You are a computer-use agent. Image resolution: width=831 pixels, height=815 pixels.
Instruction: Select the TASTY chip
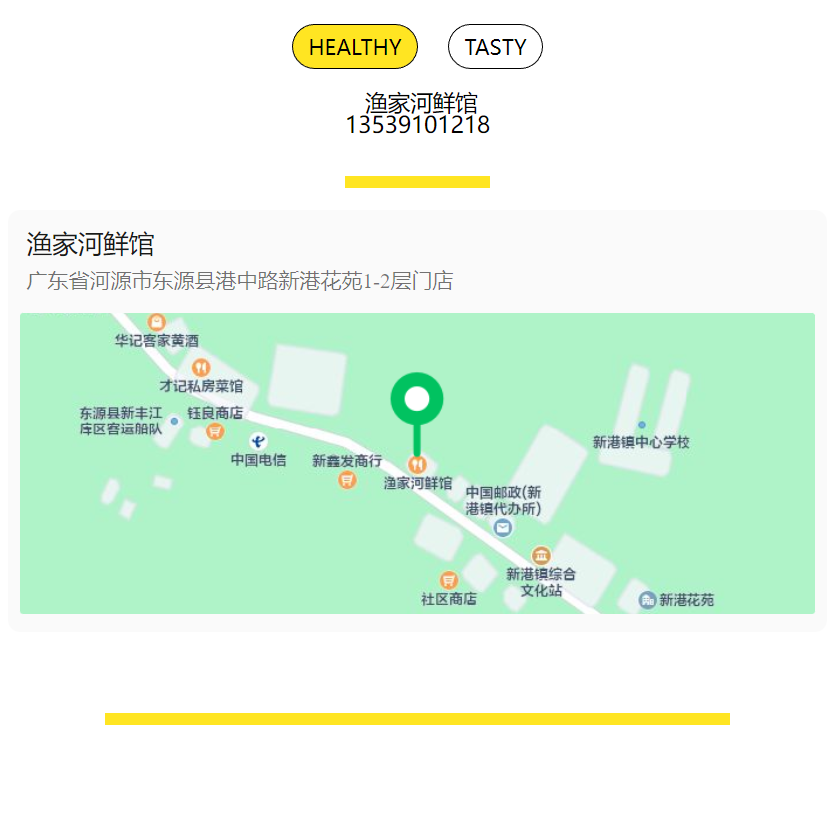pos(495,47)
